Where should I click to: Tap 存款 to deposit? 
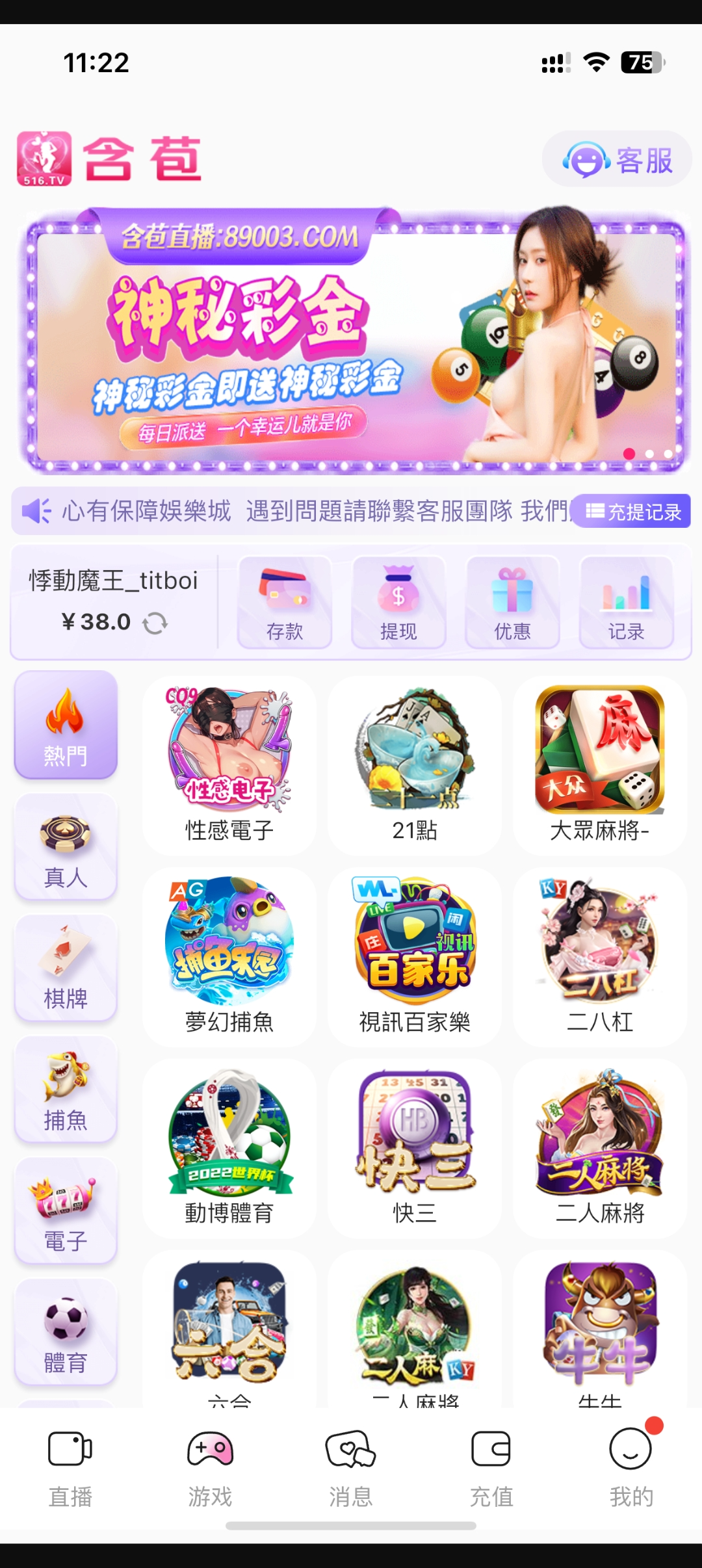[x=285, y=602]
